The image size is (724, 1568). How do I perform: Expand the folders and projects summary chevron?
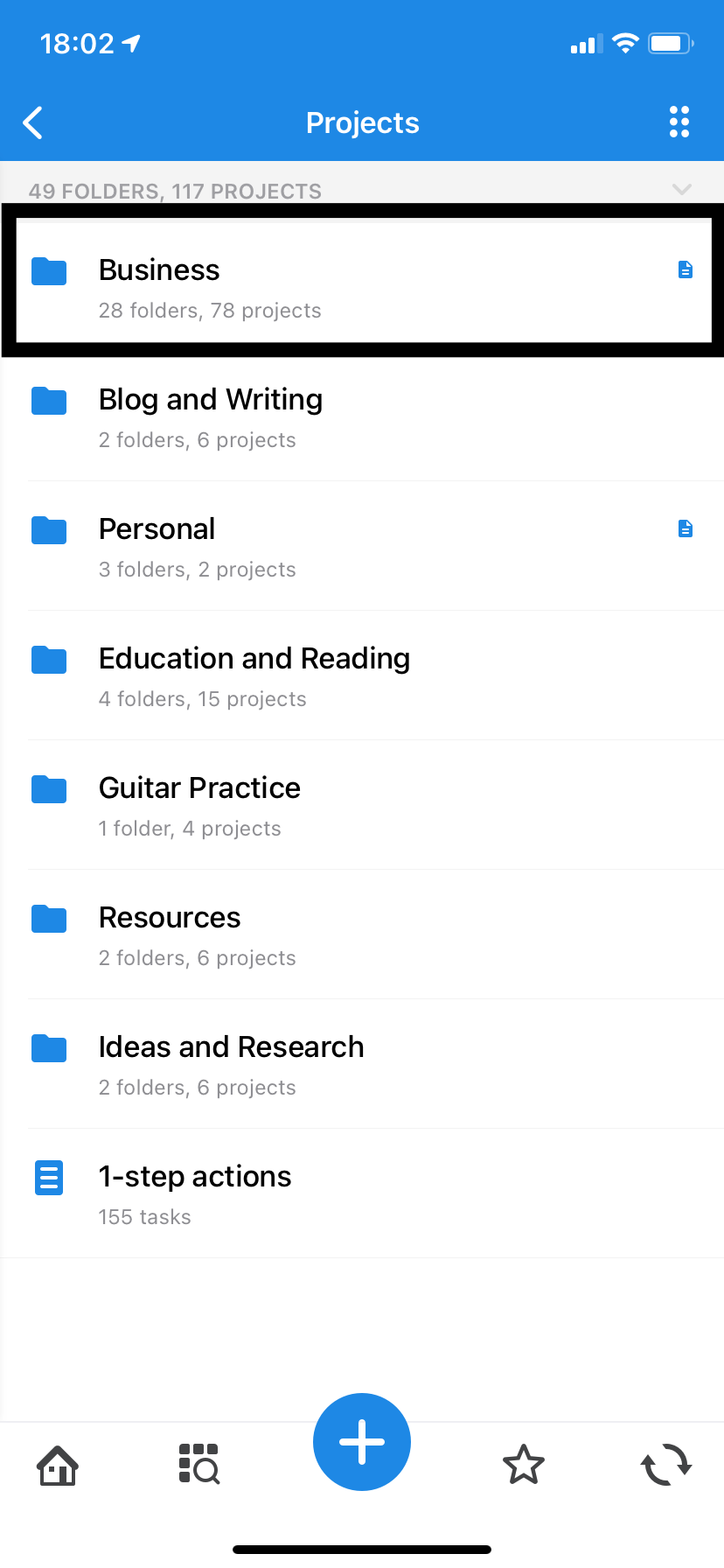click(x=682, y=189)
